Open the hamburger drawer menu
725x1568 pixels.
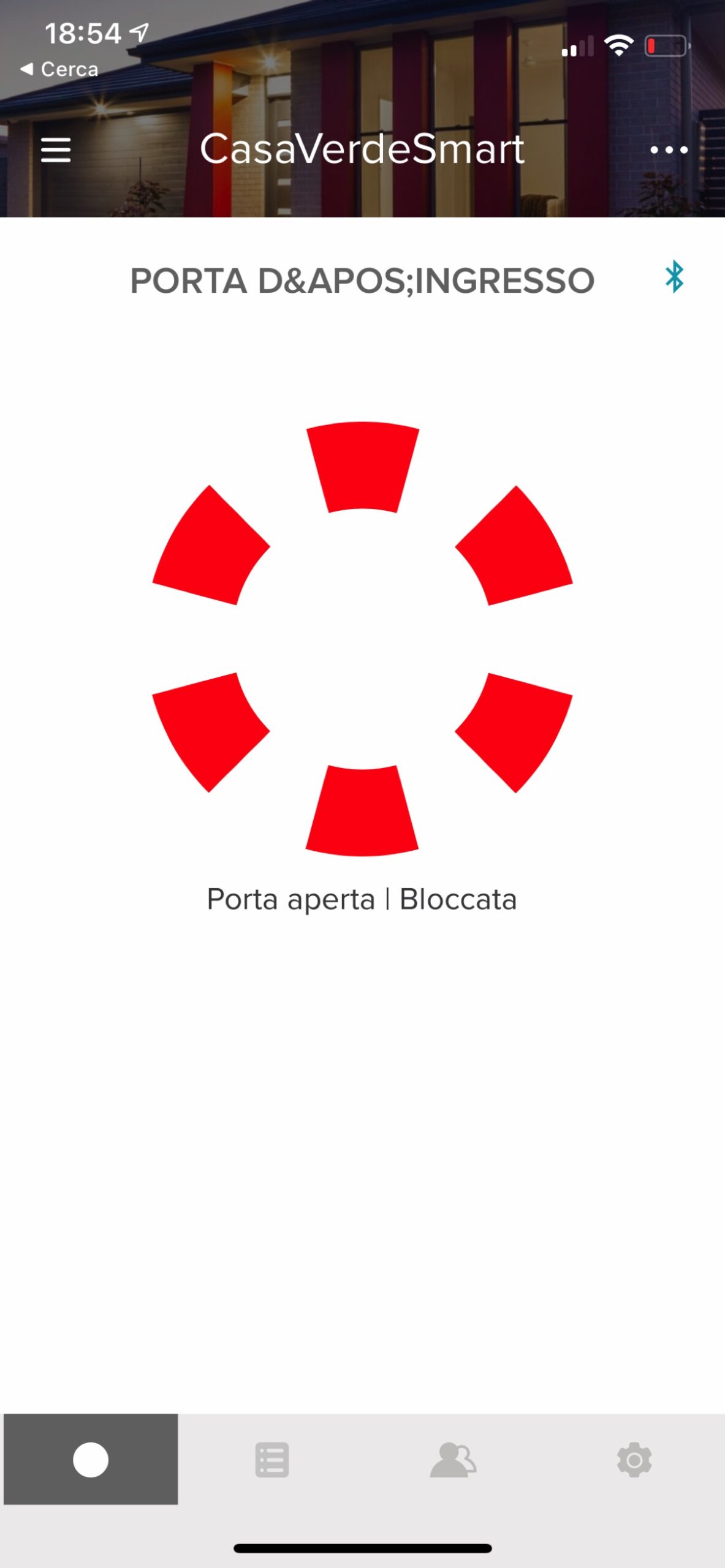click(56, 150)
